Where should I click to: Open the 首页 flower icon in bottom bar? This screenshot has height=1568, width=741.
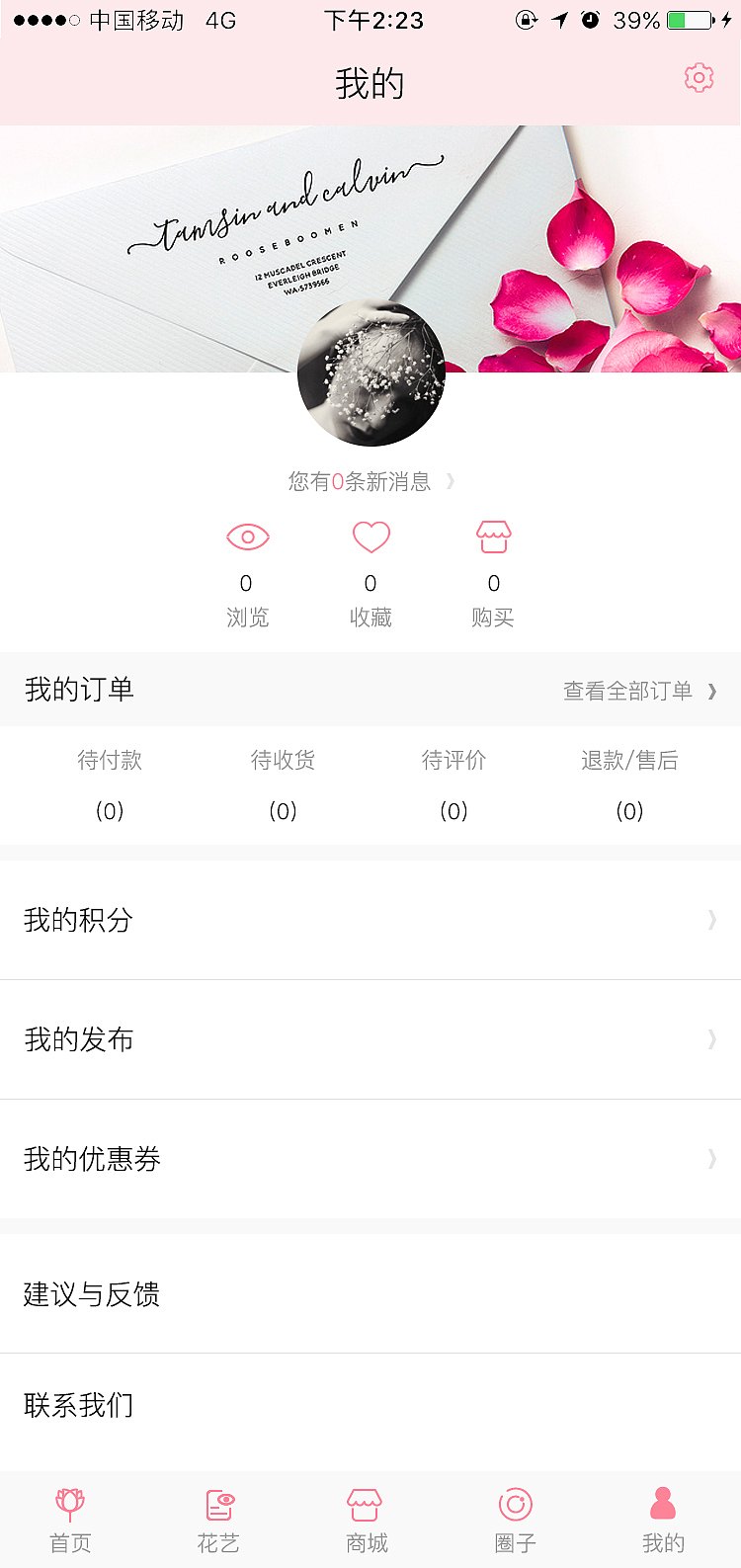point(69,1504)
